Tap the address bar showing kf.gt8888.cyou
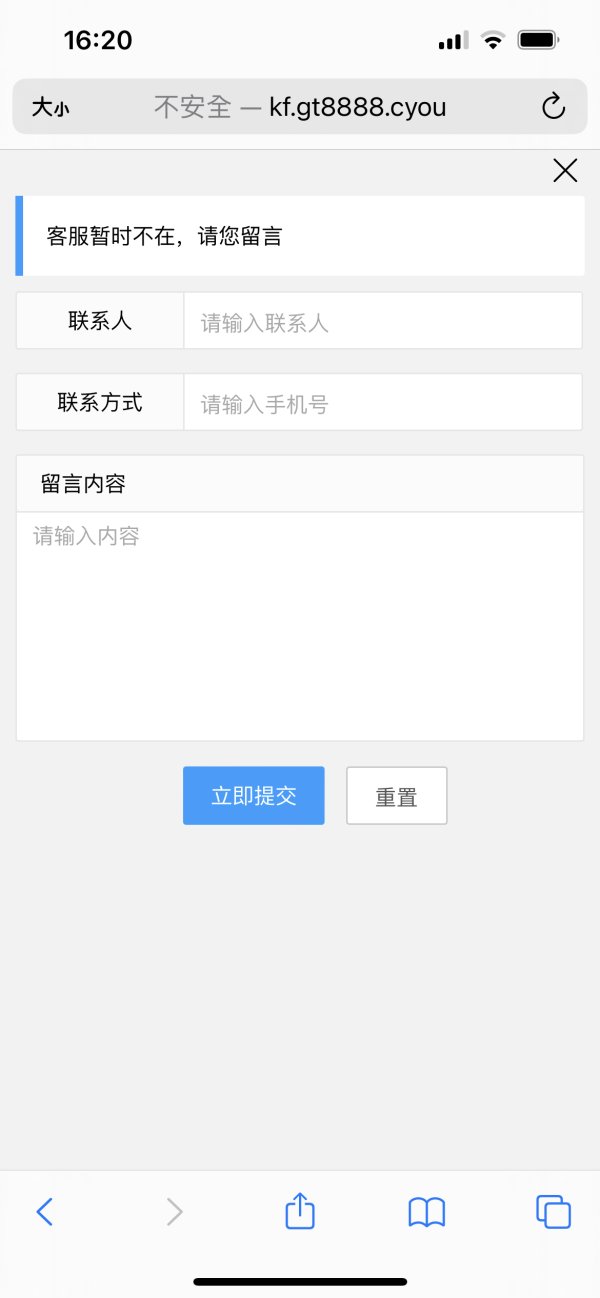 (x=300, y=106)
